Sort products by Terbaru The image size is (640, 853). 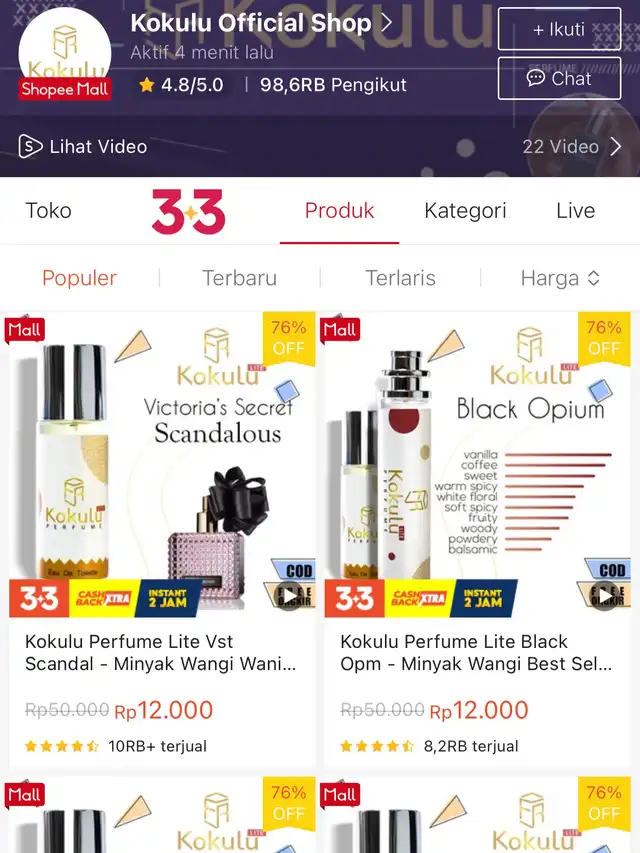(239, 278)
